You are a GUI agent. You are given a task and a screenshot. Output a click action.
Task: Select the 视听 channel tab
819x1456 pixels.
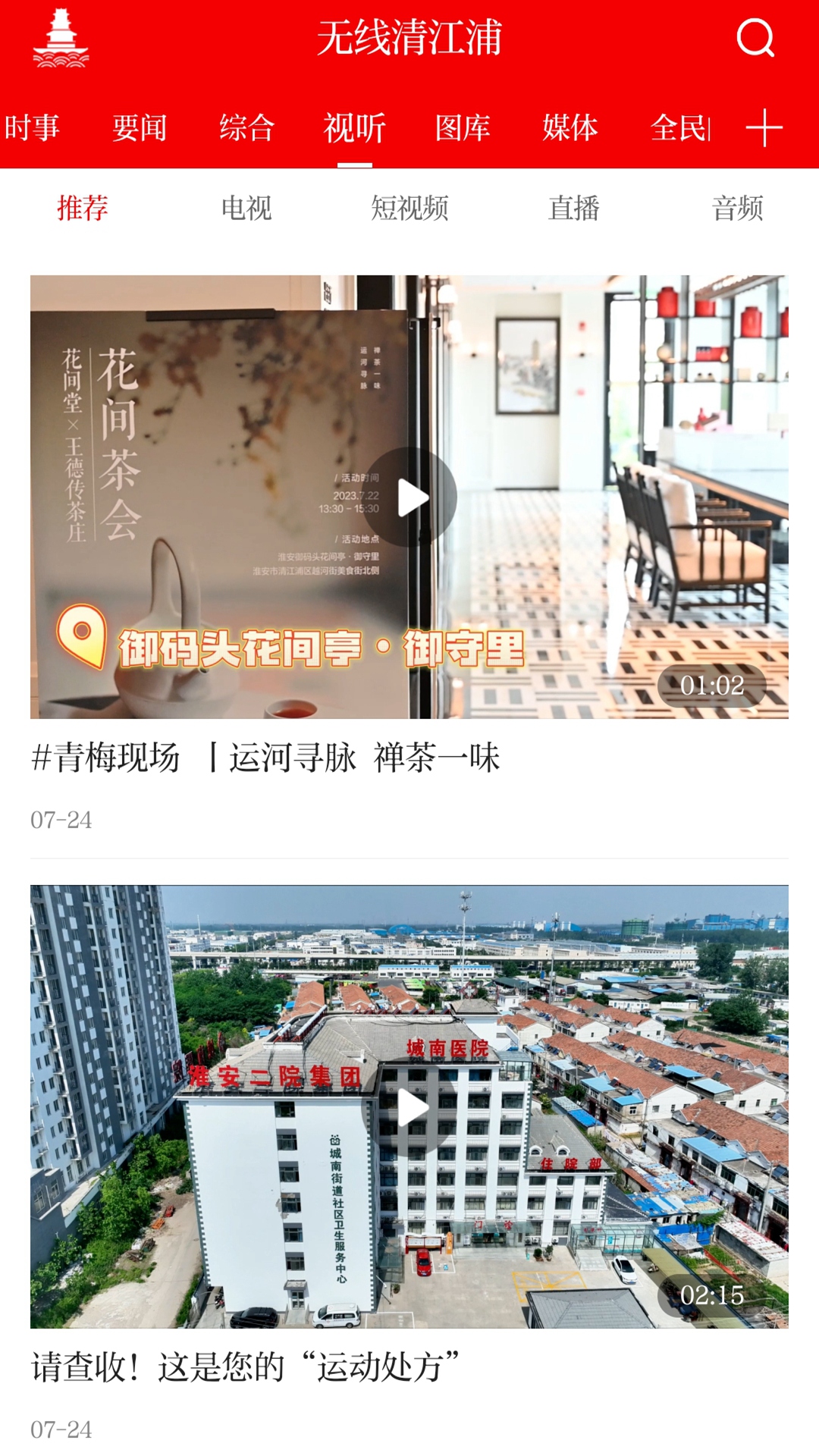click(x=356, y=127)
